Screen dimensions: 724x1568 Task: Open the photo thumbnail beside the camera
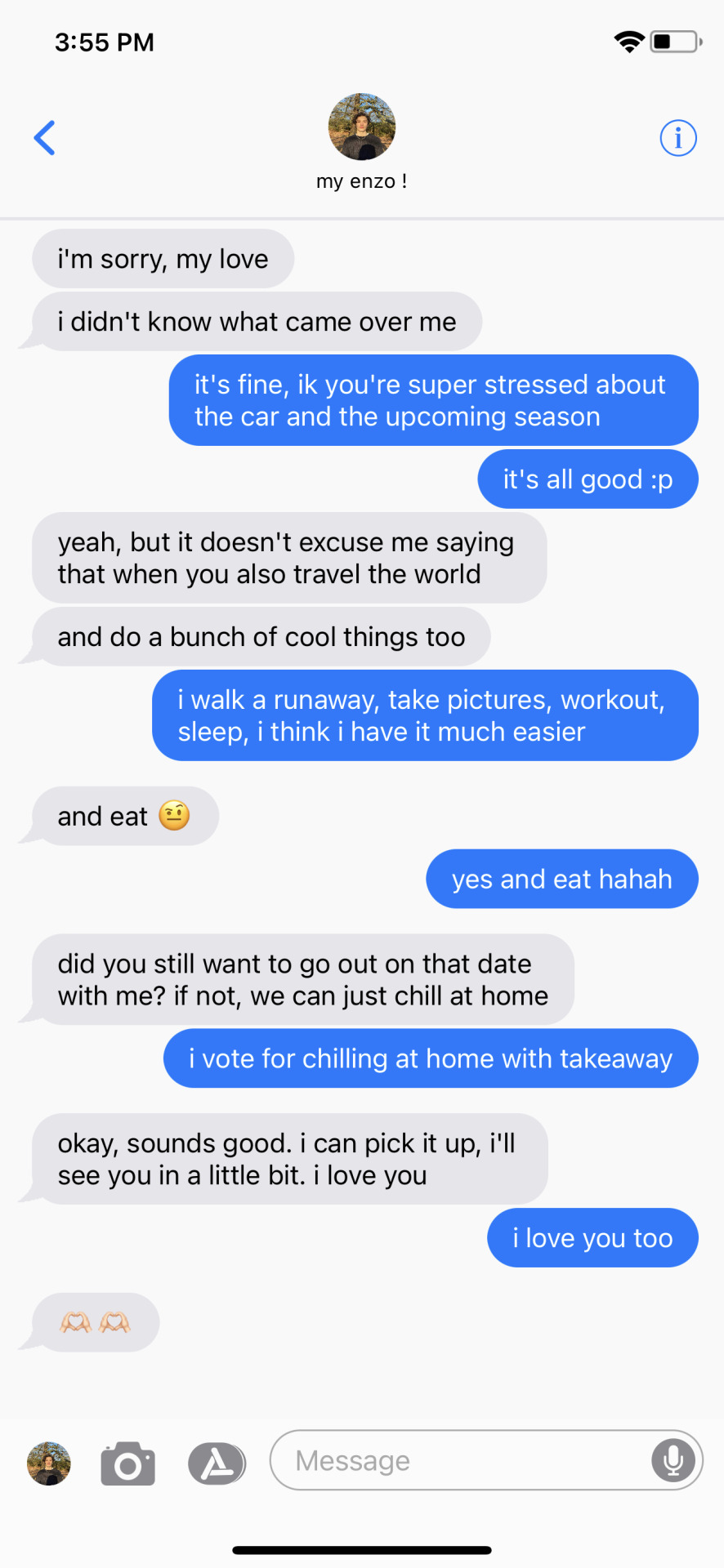click(49, 1463)
